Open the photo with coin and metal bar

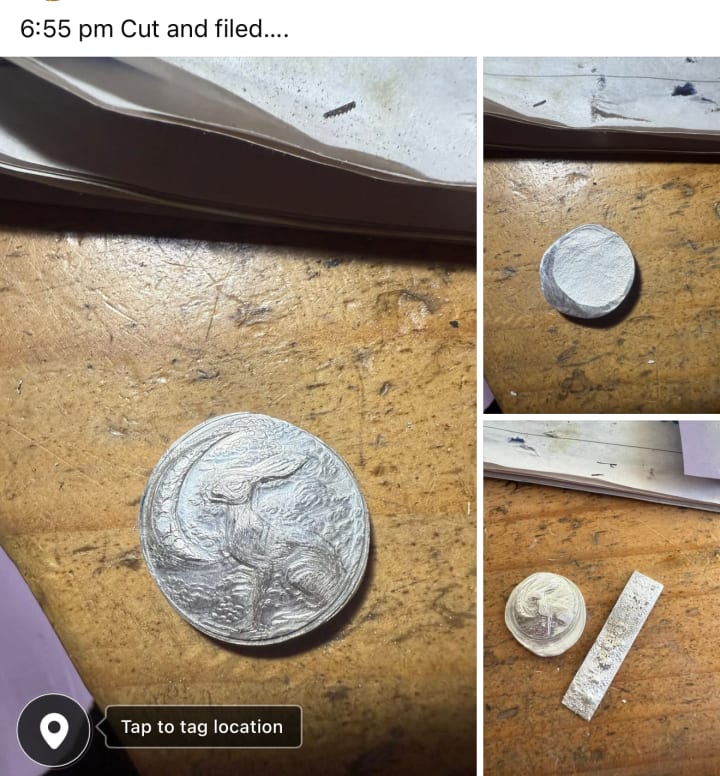point(602,598)
